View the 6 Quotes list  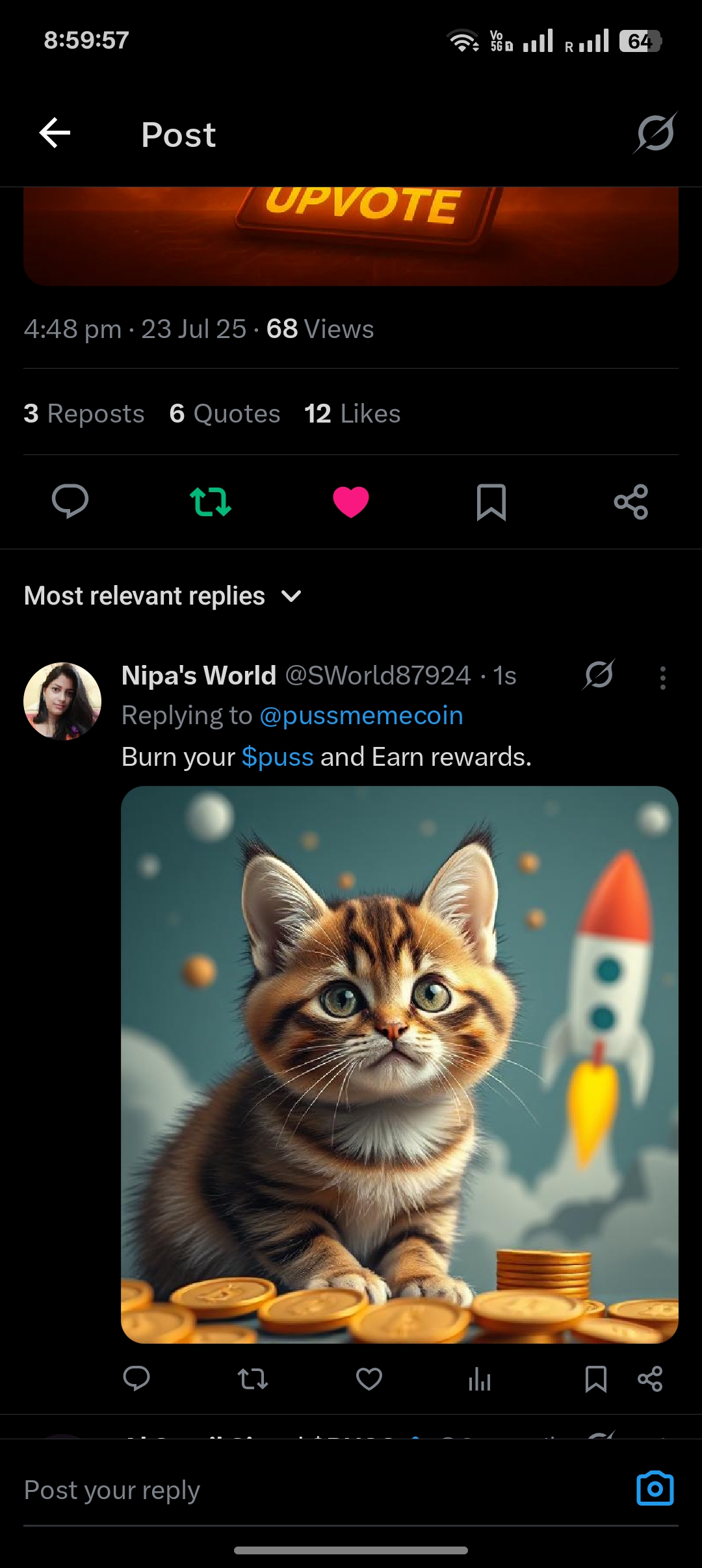[224, 413]
